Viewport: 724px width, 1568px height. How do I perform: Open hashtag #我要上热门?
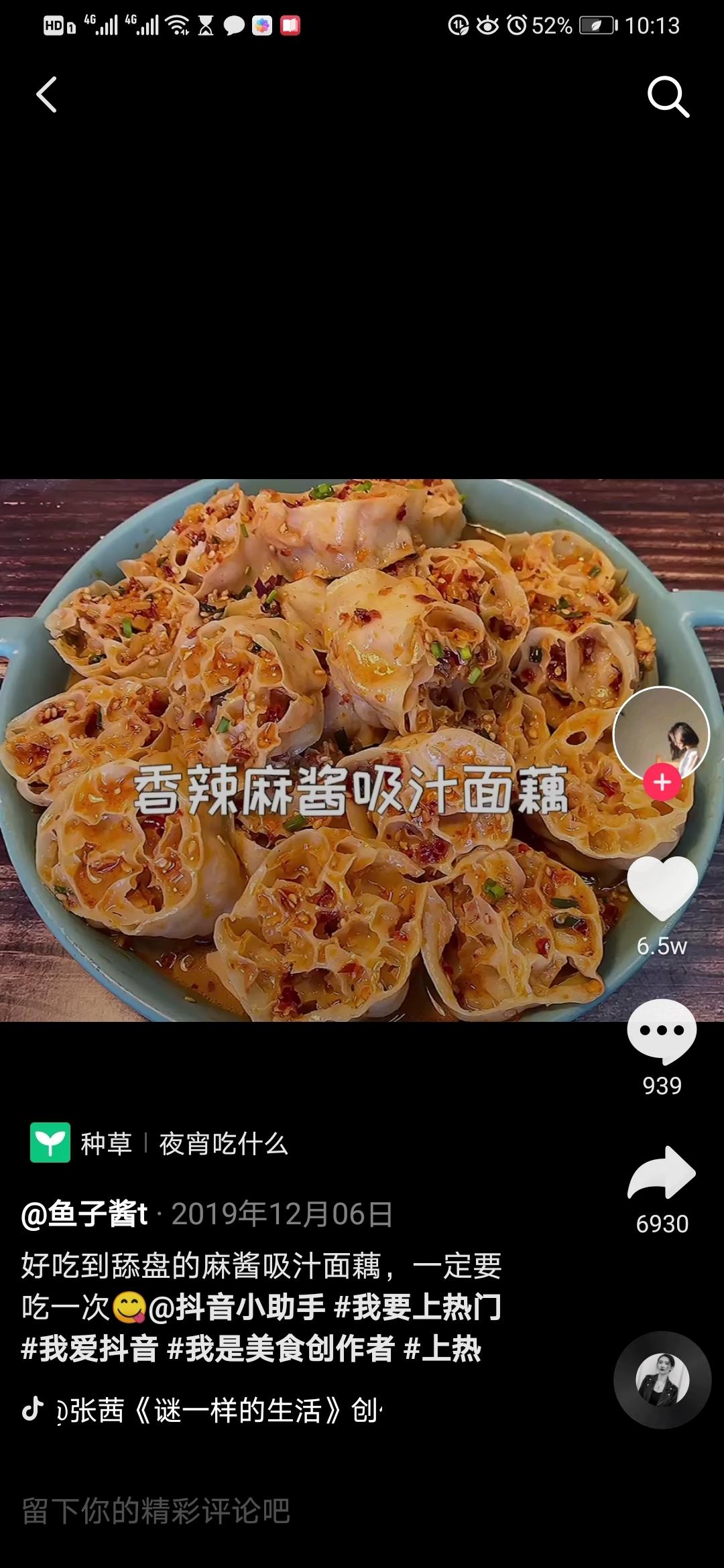click(x=417, y=1307)
